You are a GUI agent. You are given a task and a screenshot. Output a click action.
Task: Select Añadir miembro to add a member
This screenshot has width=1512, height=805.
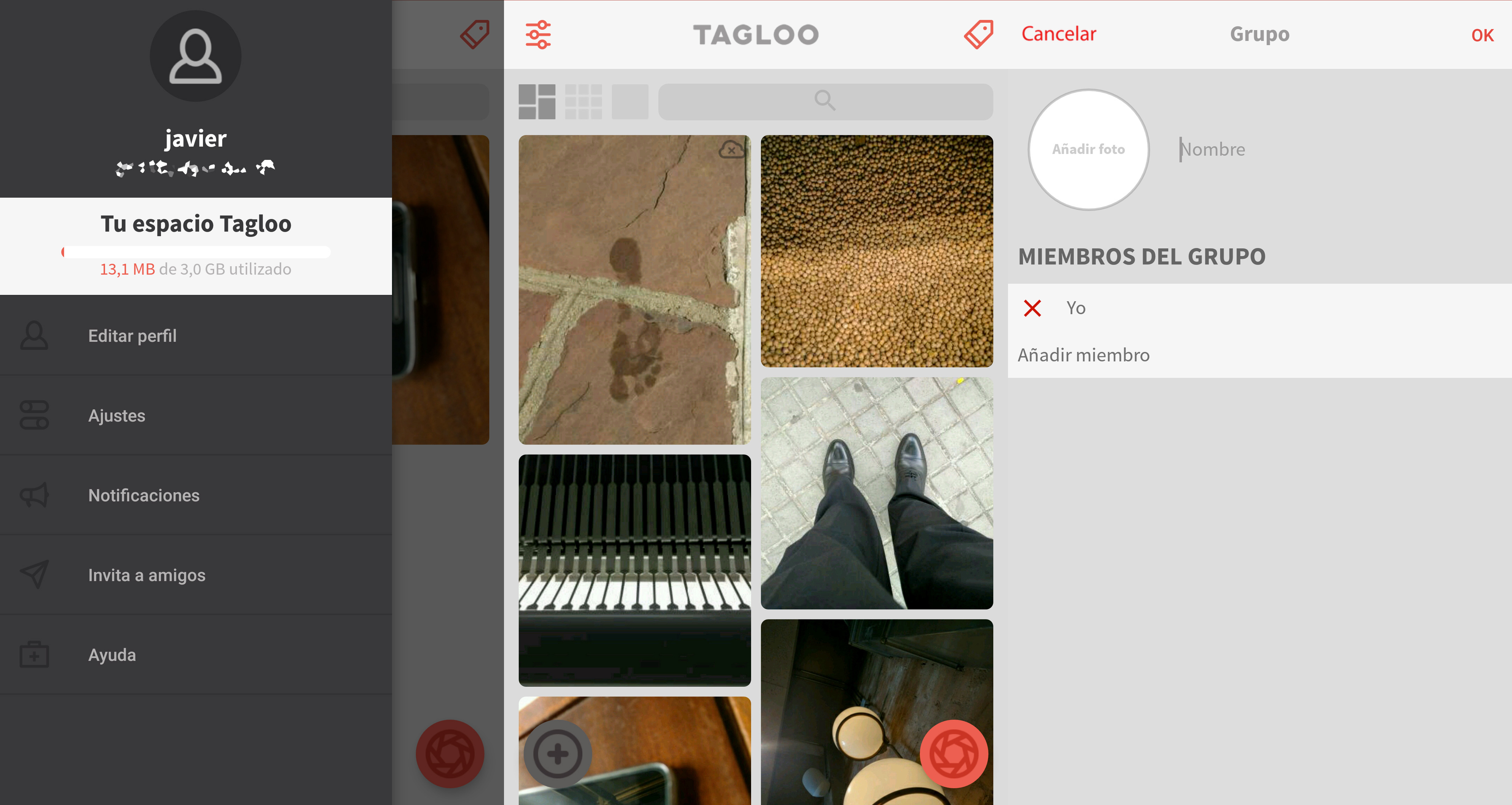tap(1083, 355)
